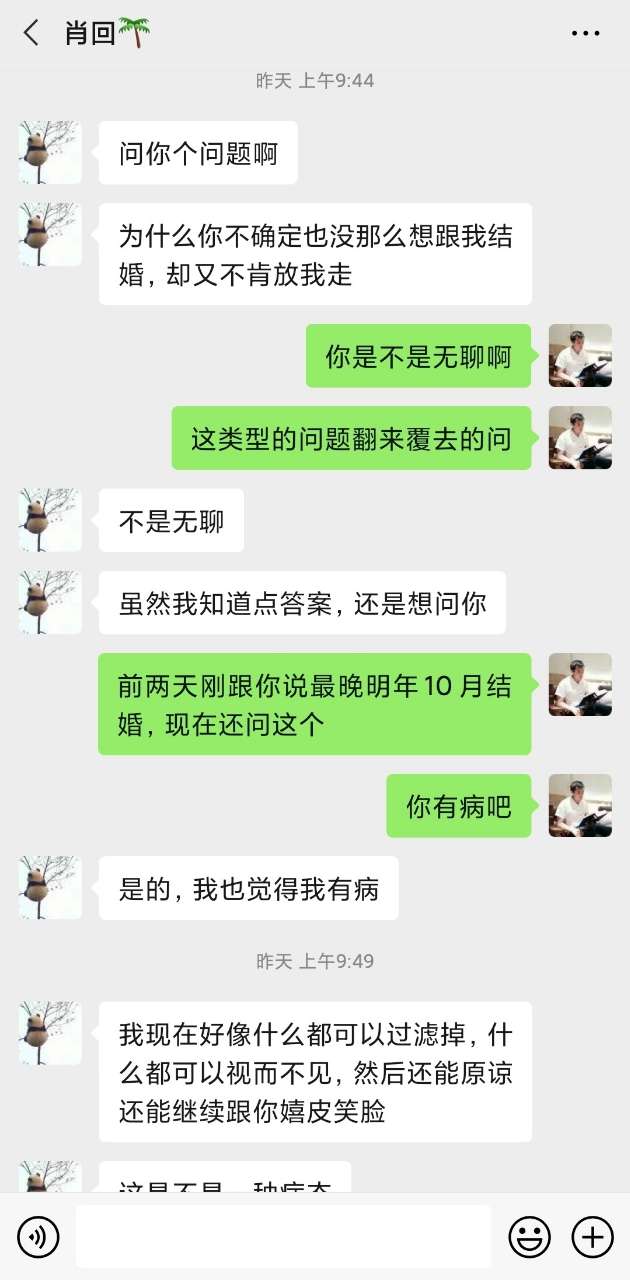Switch to voice message input
This screenshot has height=1280, width=630.
[38, 1237]
